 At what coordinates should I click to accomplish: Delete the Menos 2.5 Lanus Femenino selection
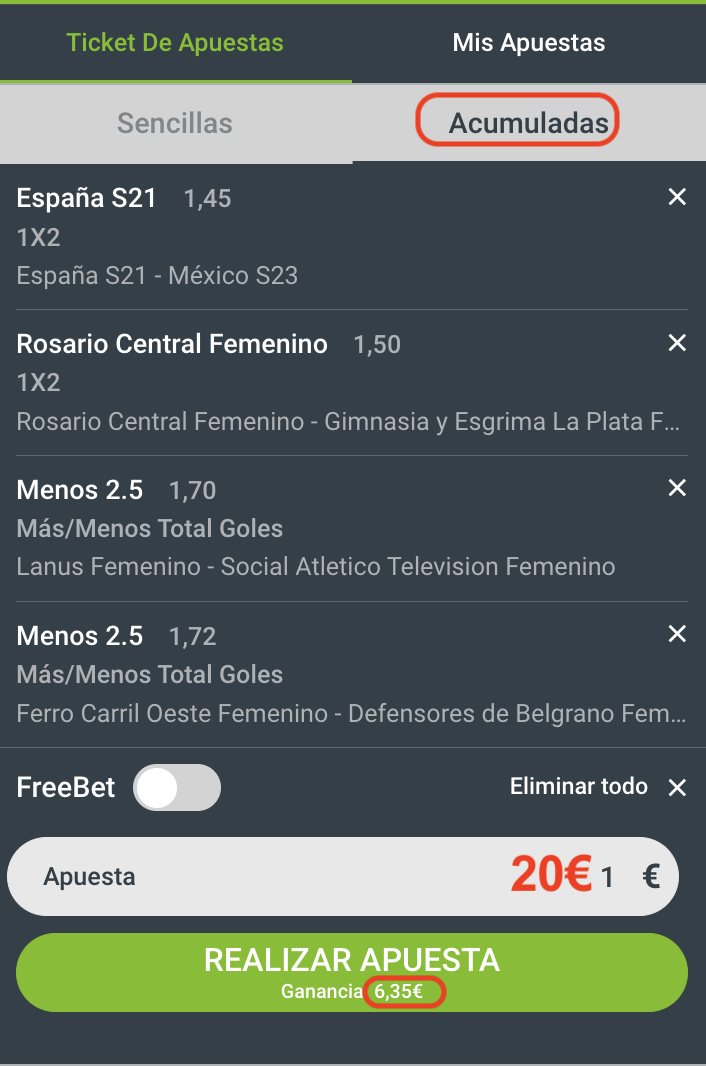tap(677, 489)
